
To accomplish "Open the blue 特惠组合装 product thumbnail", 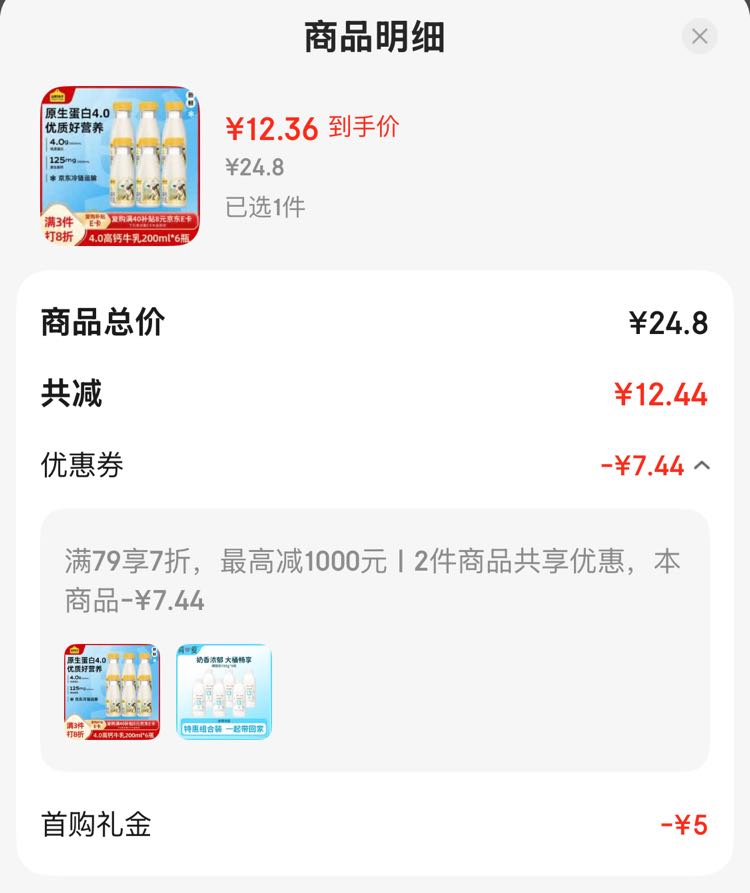I will click(224, 691).
